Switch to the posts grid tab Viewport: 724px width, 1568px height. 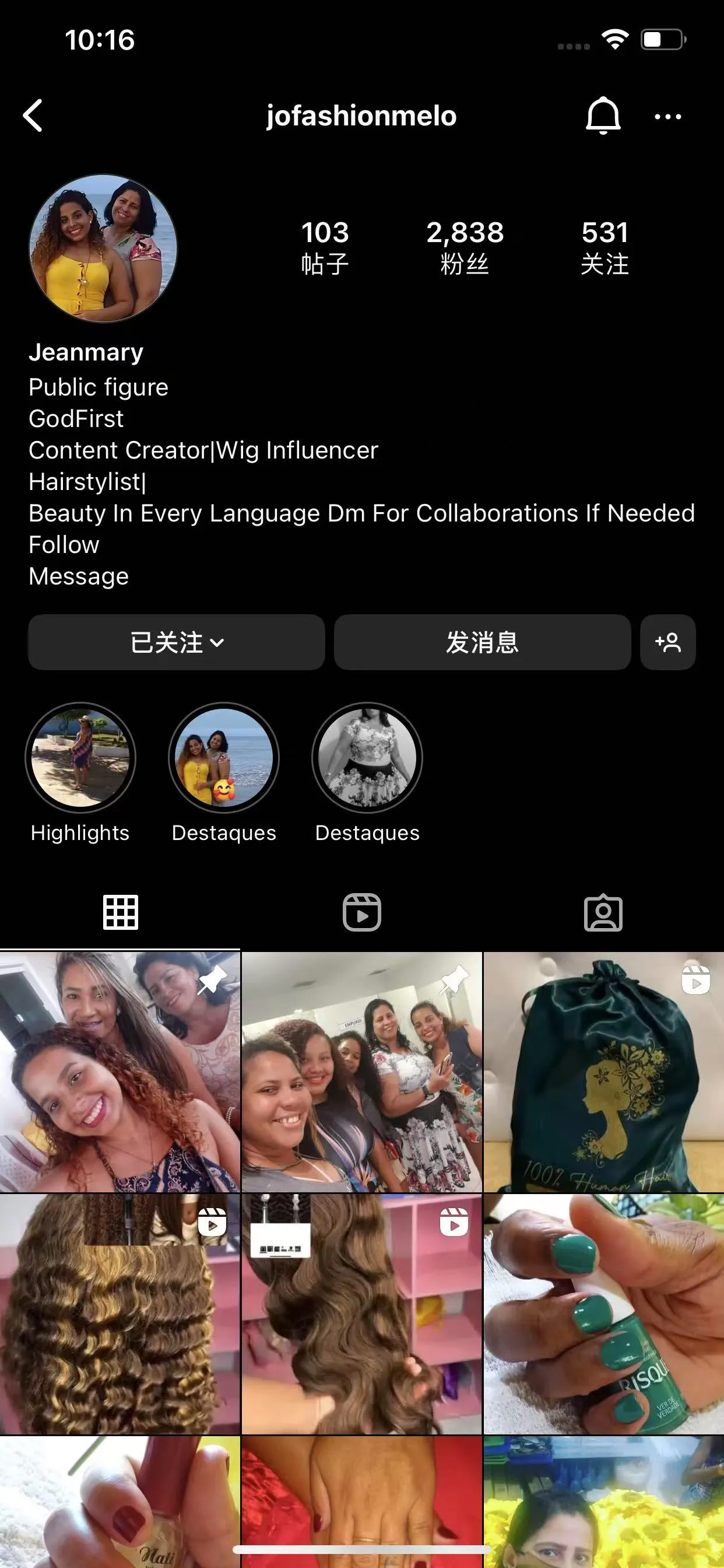click(121, 912)
